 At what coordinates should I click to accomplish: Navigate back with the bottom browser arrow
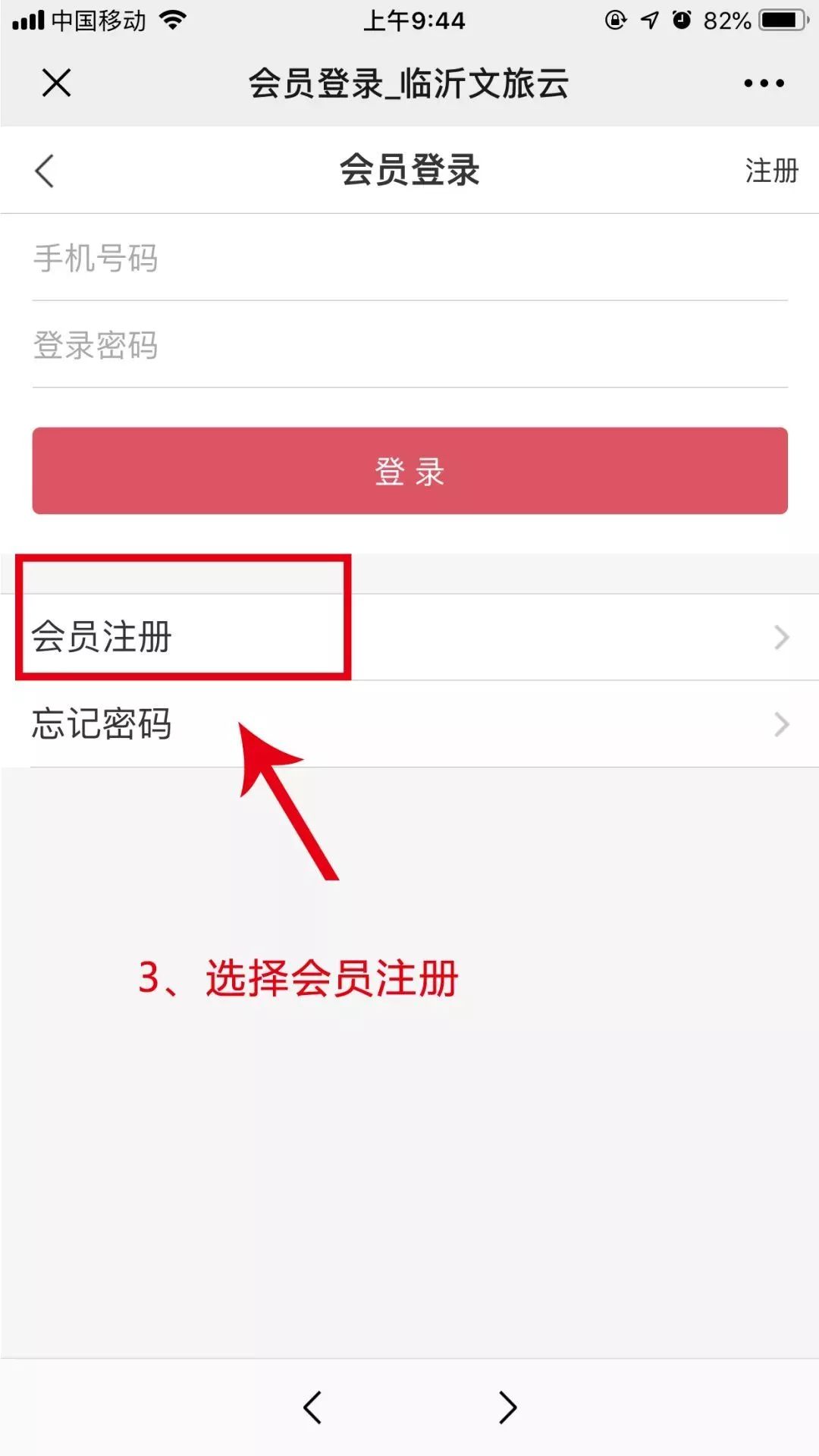312,1407
